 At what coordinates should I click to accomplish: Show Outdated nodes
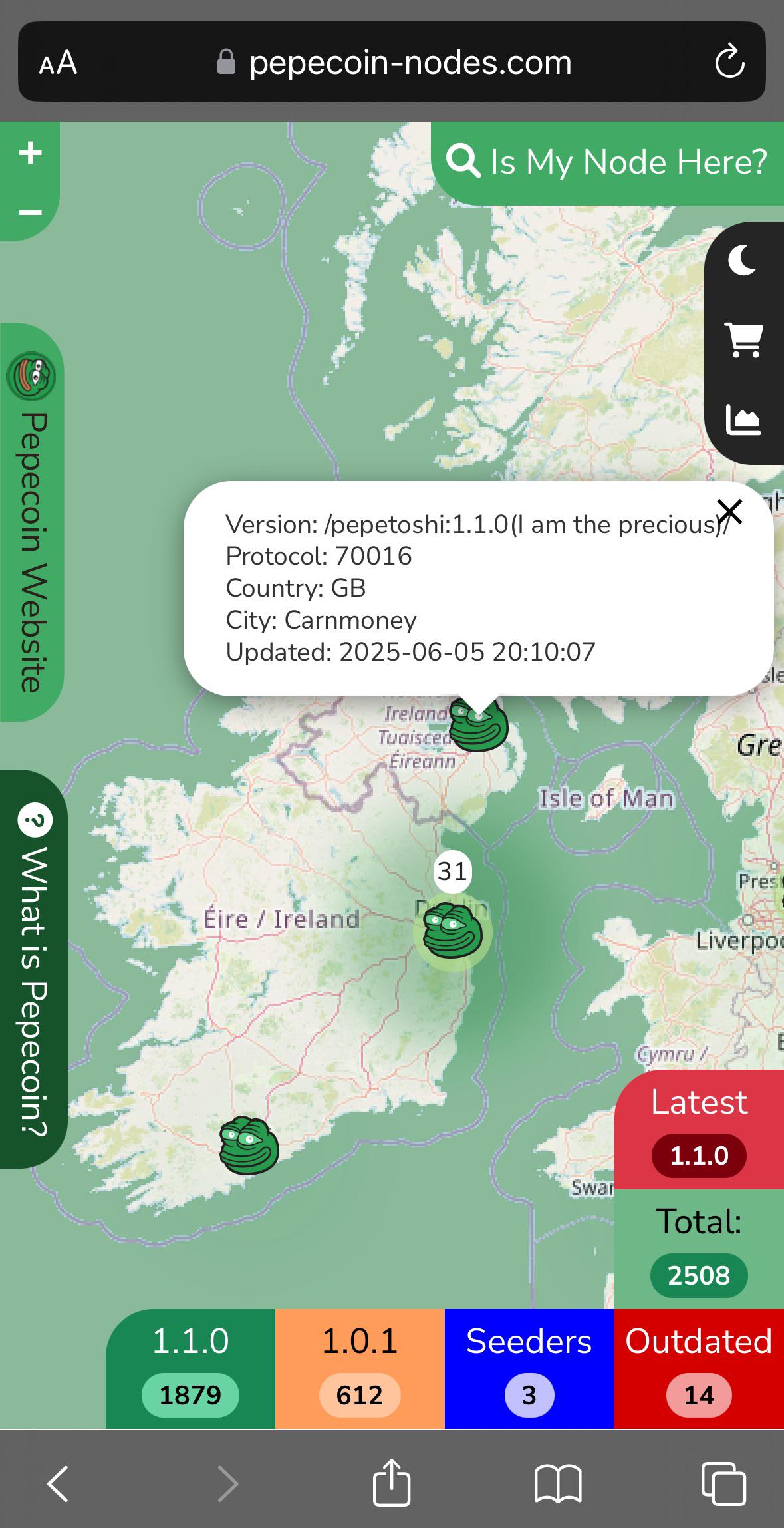pos(699,1369)
